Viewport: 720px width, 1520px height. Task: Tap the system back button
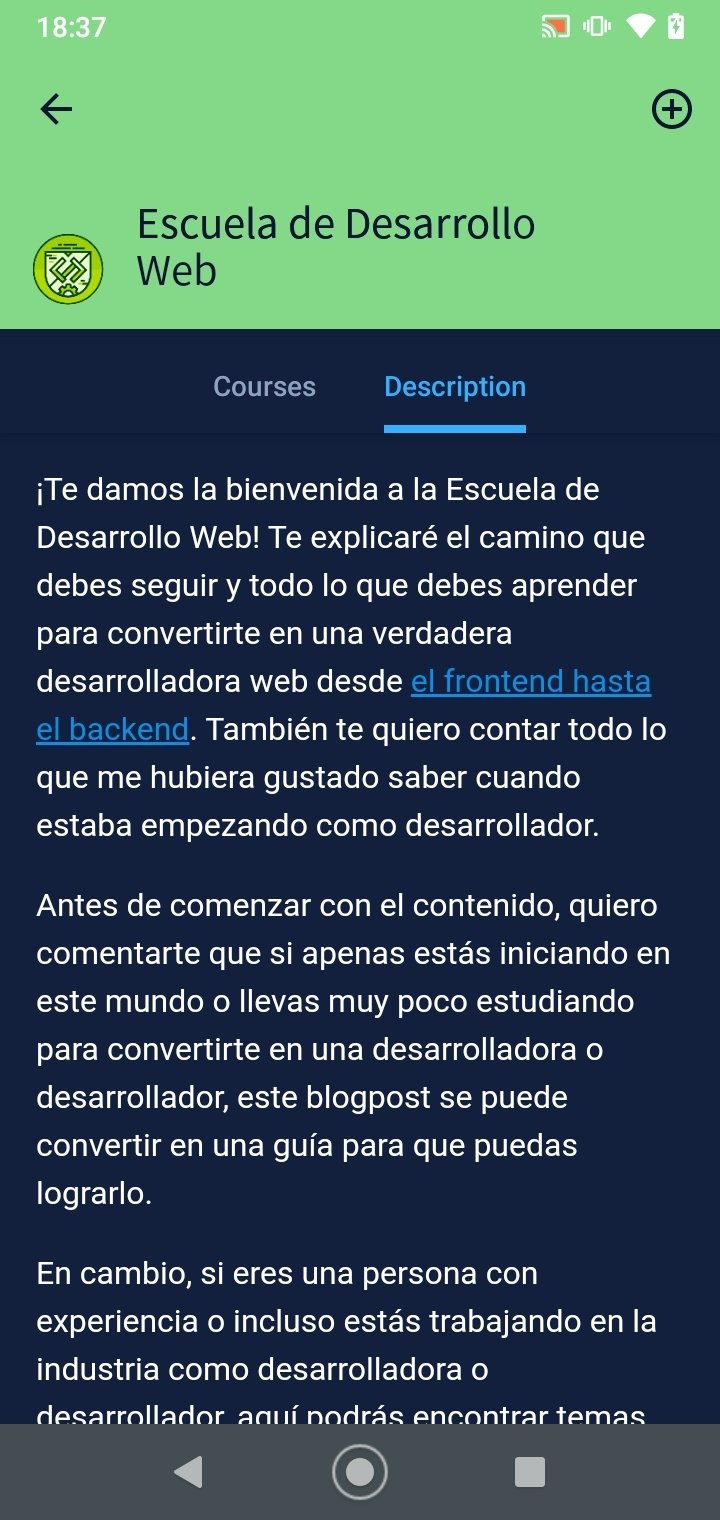pos(188,1472)
